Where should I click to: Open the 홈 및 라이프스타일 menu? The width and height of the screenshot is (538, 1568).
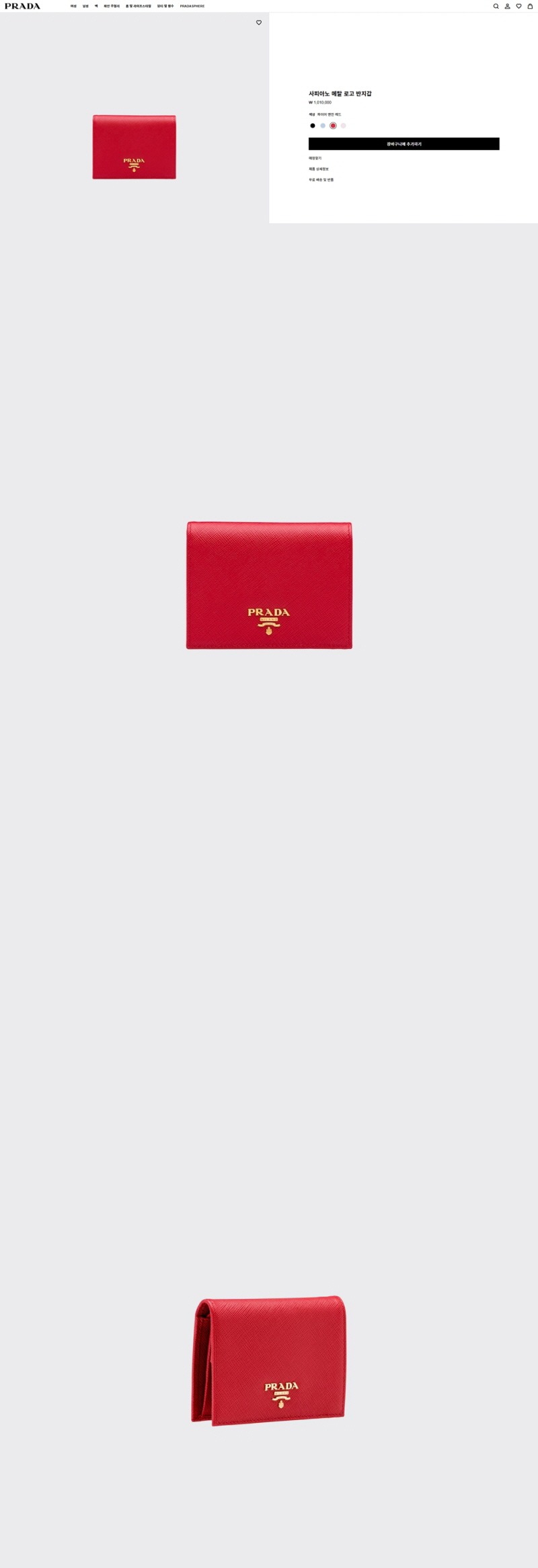click(x=139, y=6)
